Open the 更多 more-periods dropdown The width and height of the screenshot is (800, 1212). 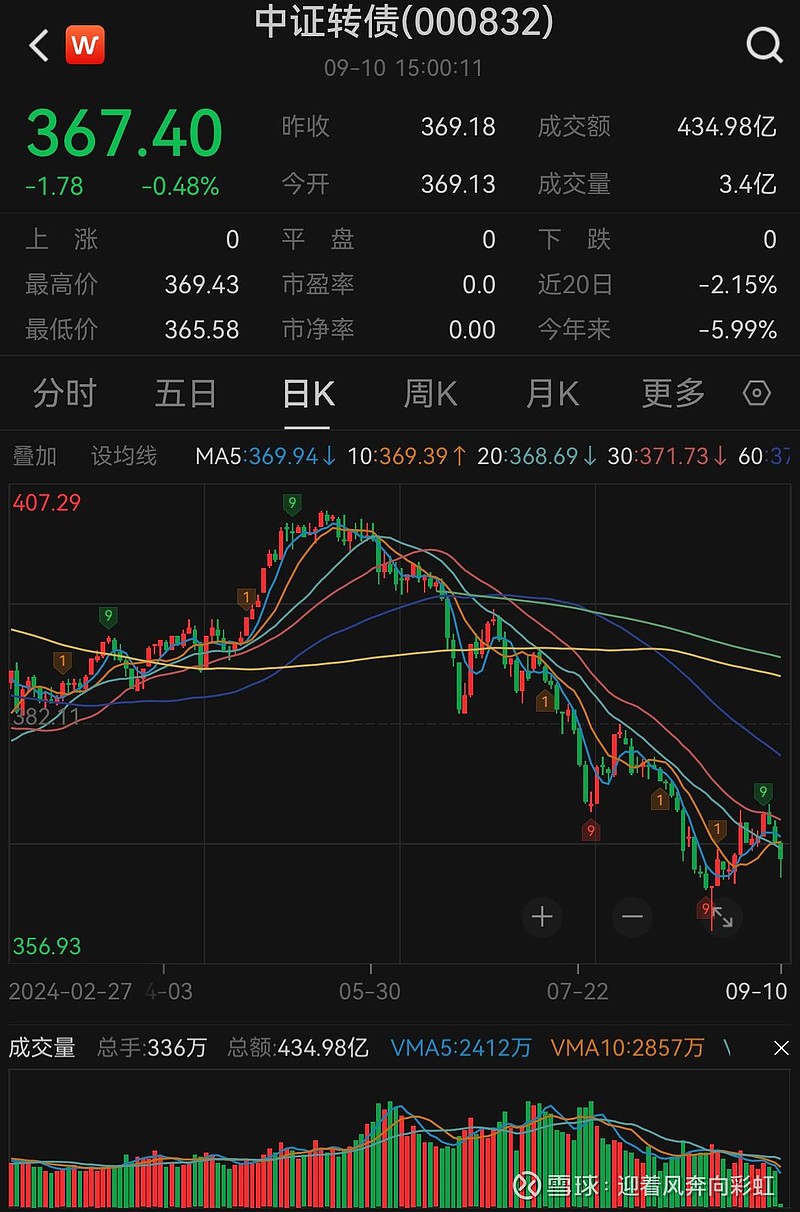coord(672,393)
